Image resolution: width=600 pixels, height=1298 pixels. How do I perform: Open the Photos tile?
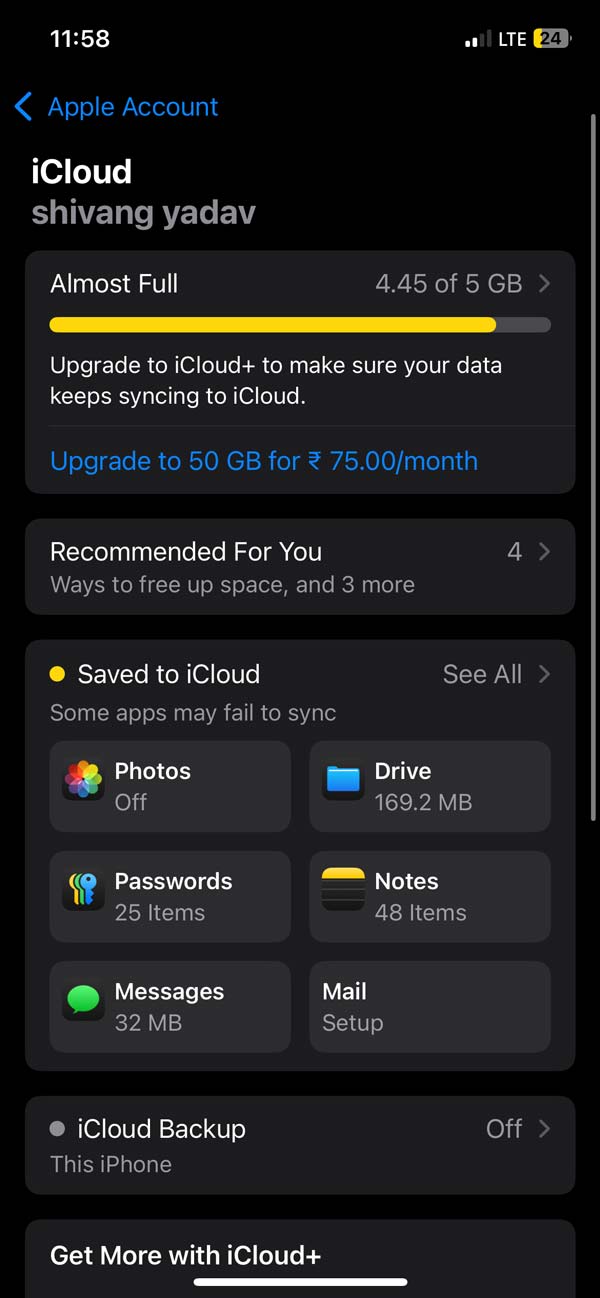[x=170, y=786]
